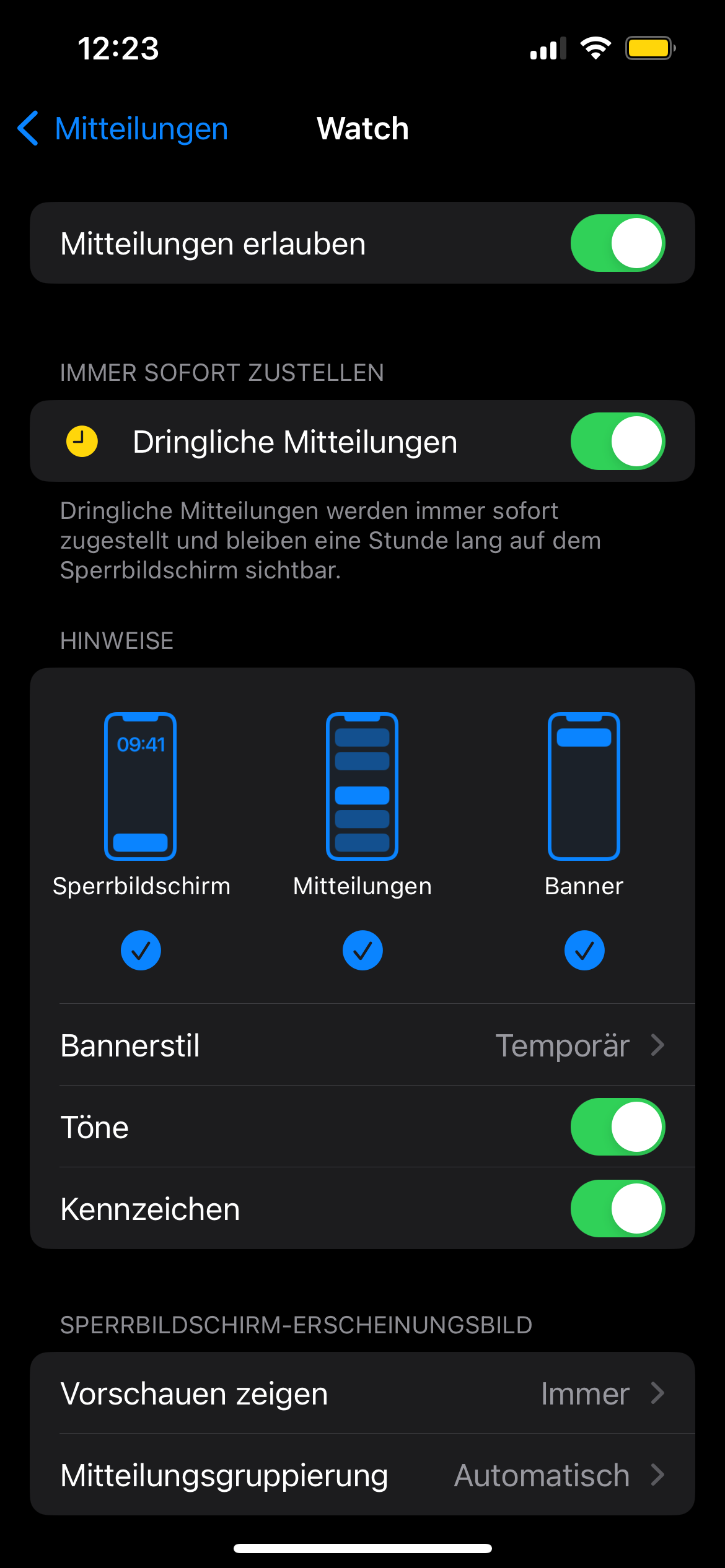Go back to Mitteilungen settings
The height and width of the screenshot is (1568, 725).
pos(123,129)
